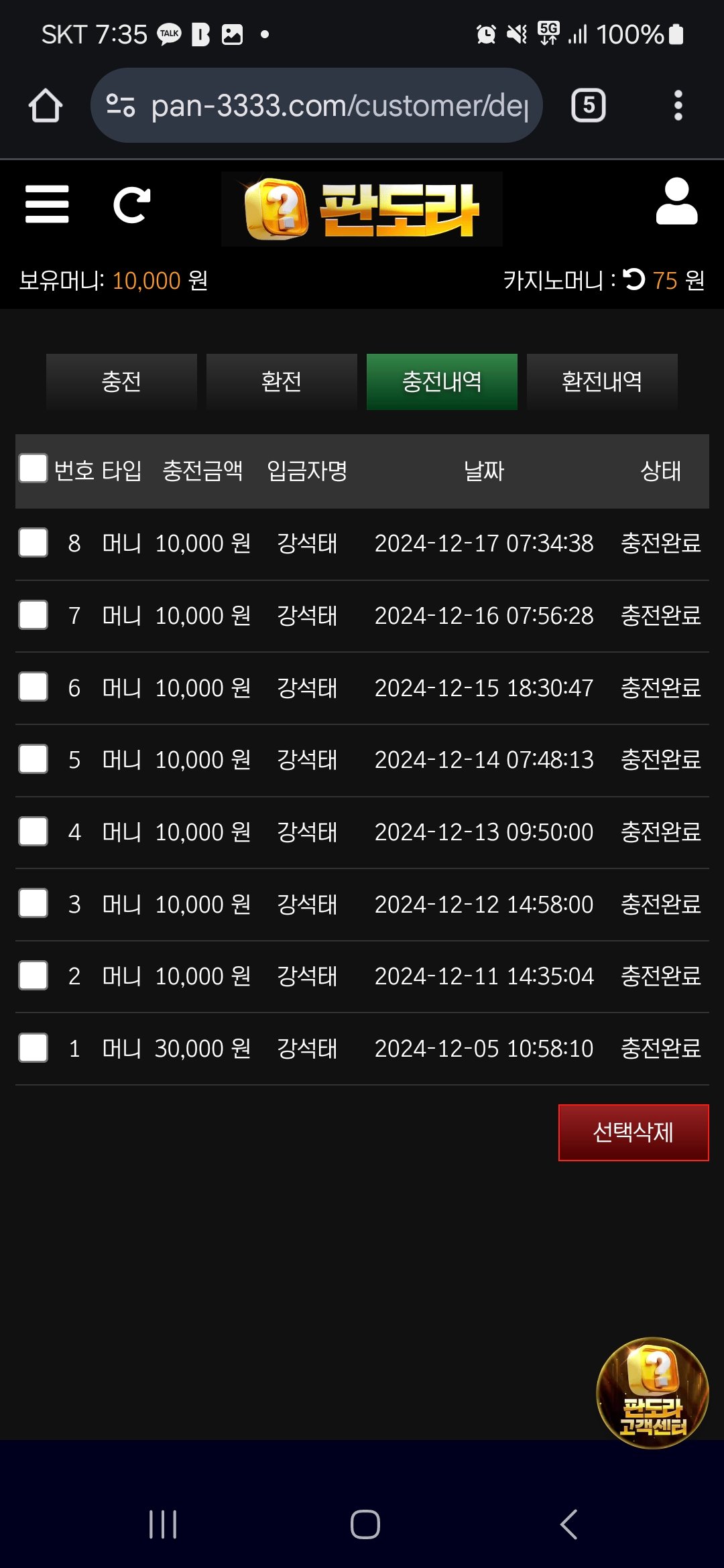Open the user profile icon
Viewport: 724px width, 1568px height.
[x=676, y=202]
